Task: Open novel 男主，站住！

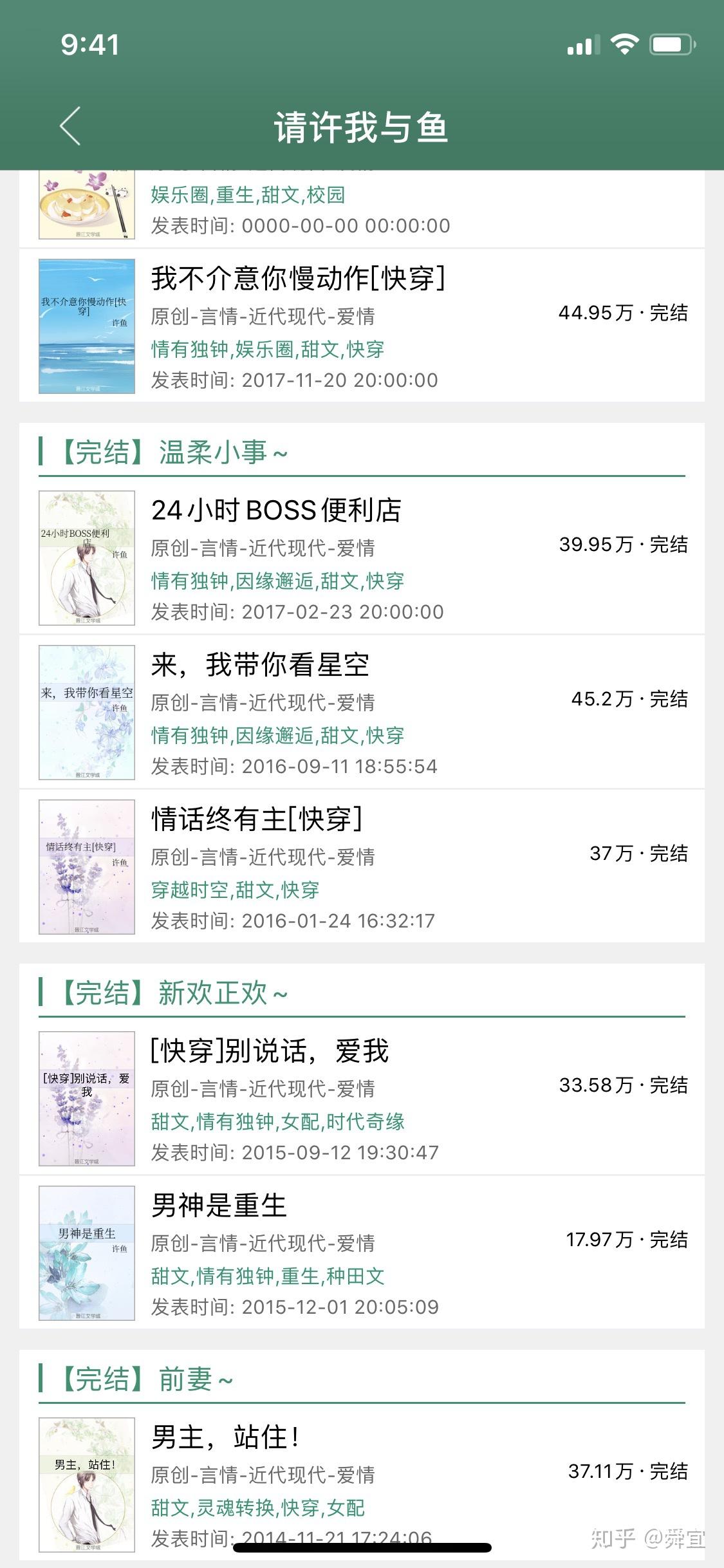Action: pyautogui.click(x=362, y=1484)
